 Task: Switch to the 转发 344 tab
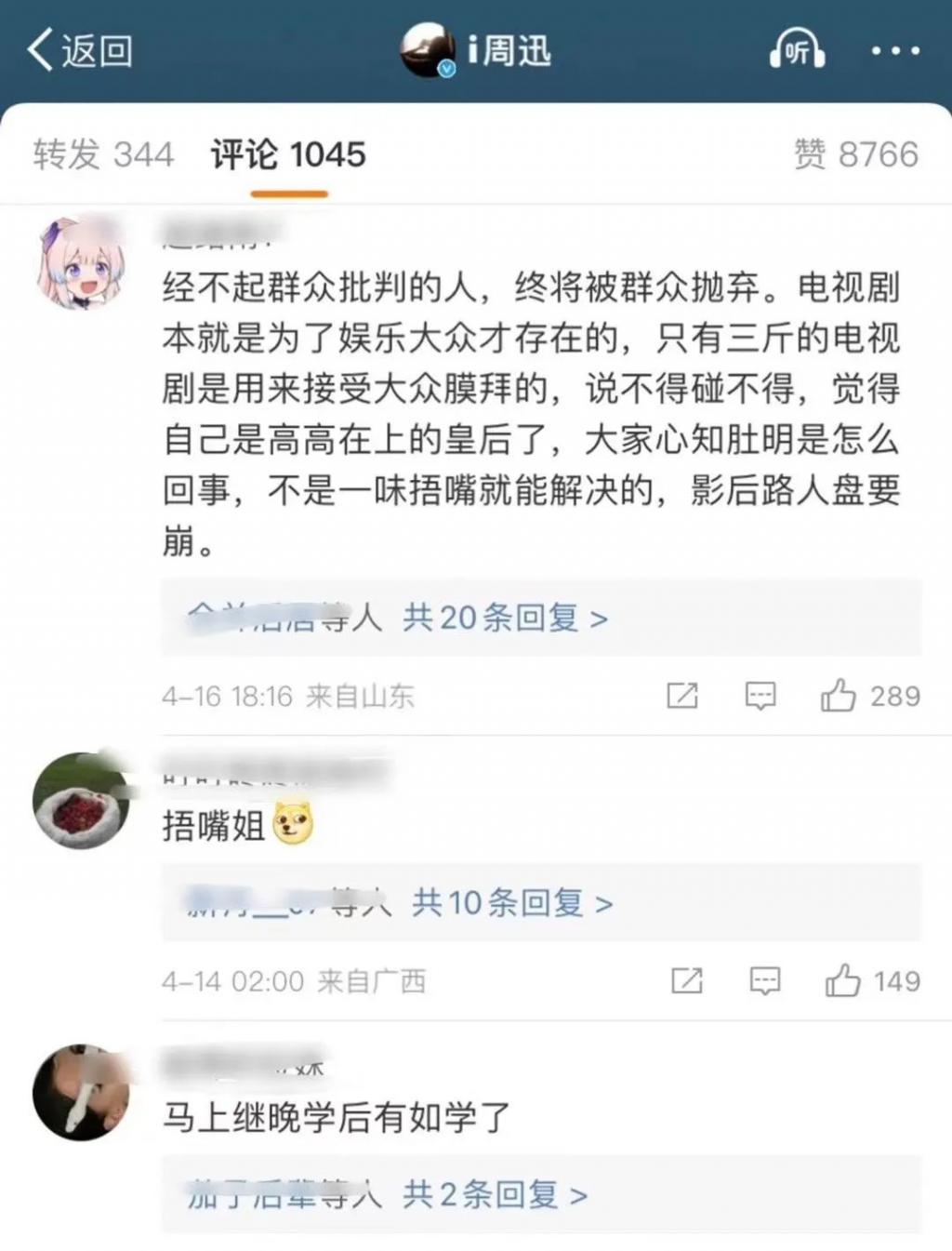103,154
